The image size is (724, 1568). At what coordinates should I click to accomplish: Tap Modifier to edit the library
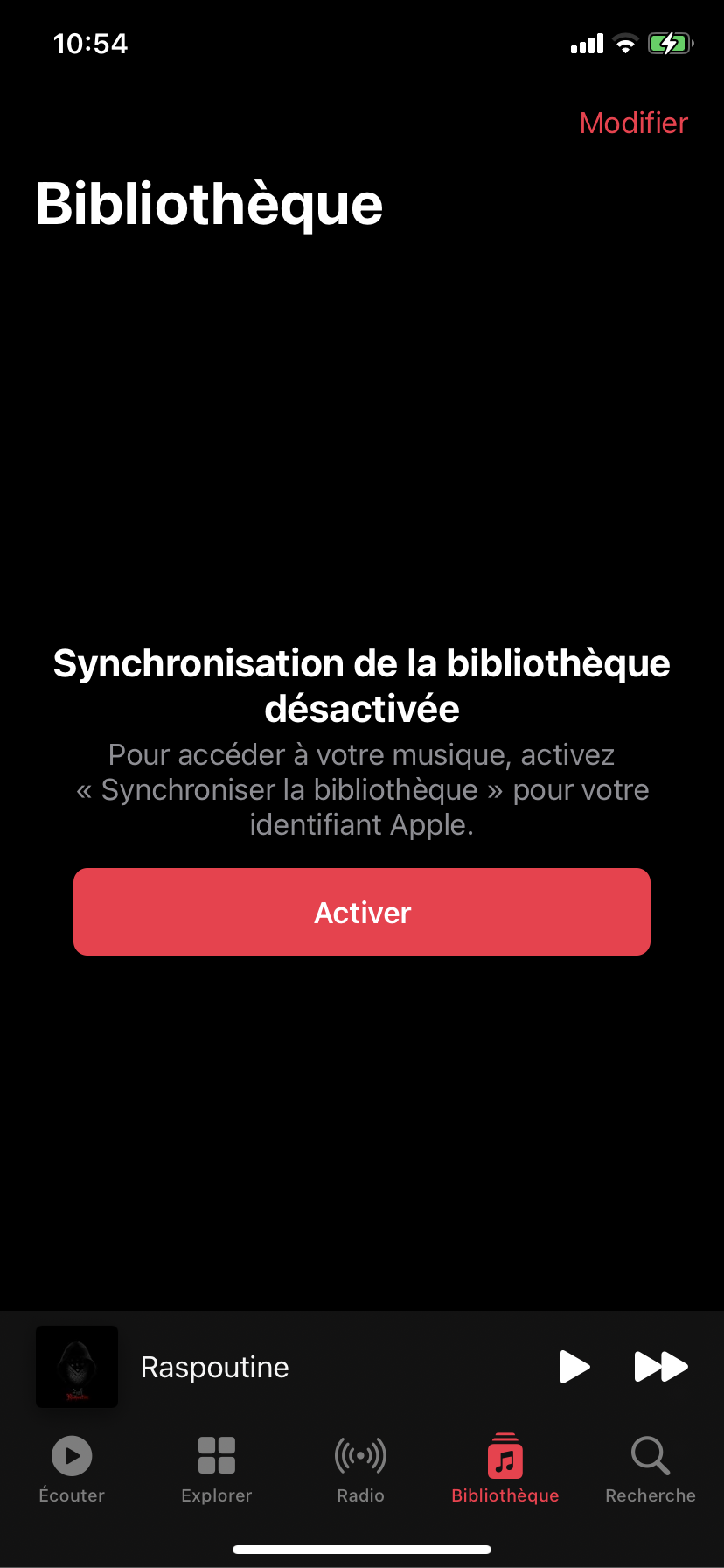click(633, 123)
